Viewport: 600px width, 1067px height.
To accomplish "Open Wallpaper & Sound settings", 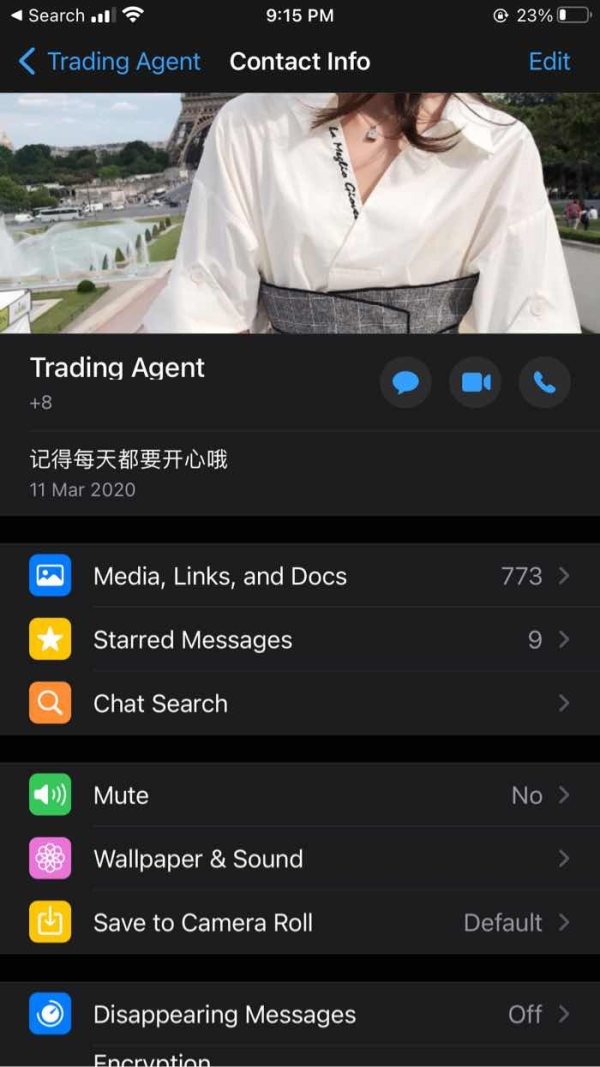I will pos(300,859).
